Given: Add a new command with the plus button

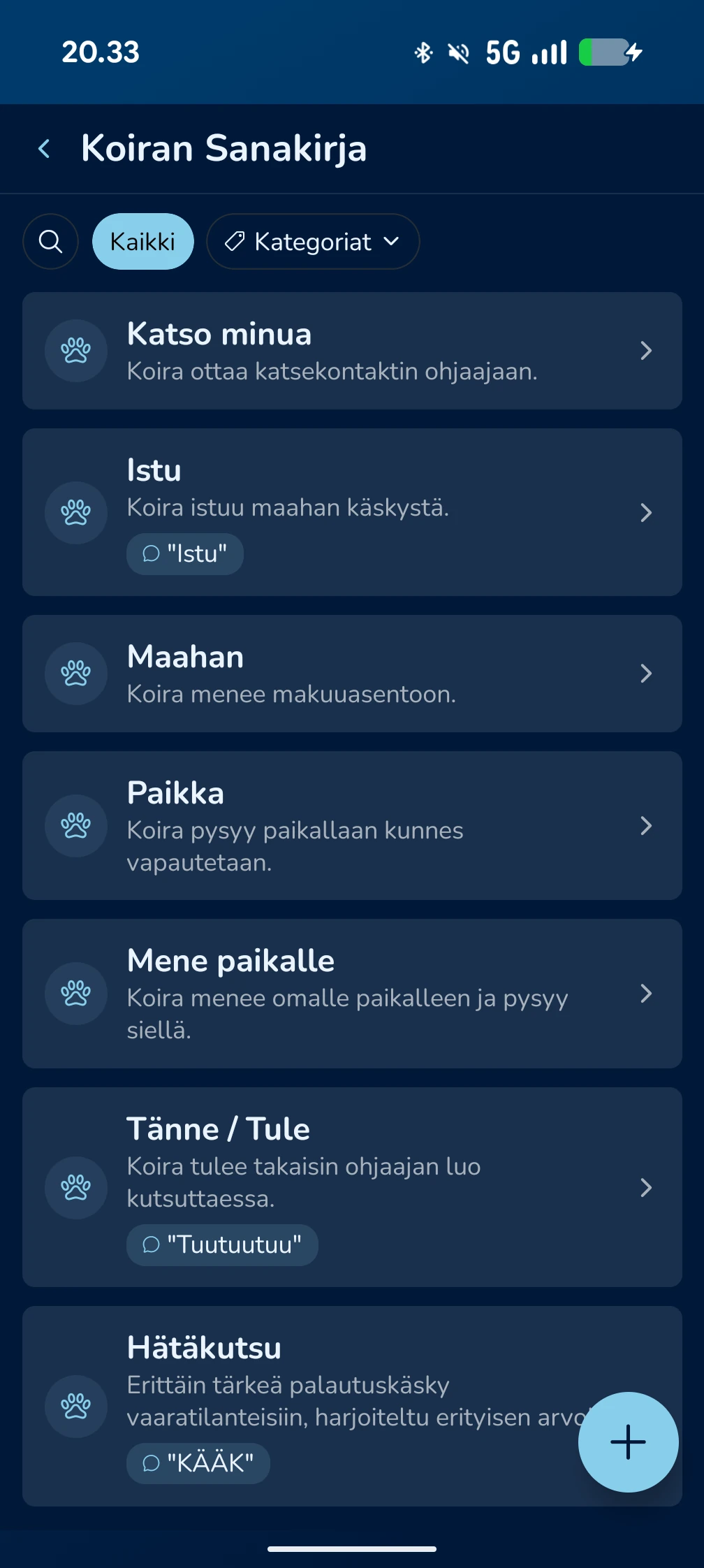Looking at the screenshot, I should click(626, 1442).
